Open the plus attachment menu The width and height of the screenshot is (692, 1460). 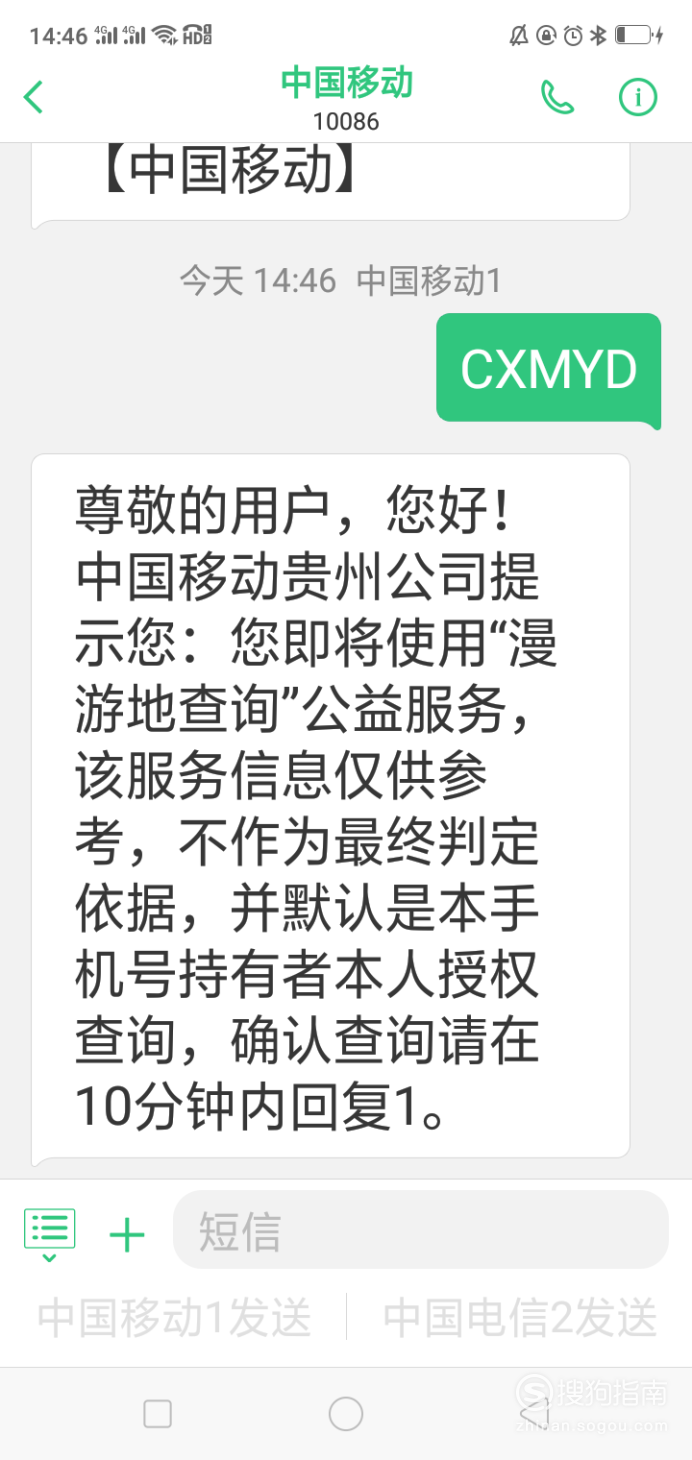click(x=127, y=1235)
